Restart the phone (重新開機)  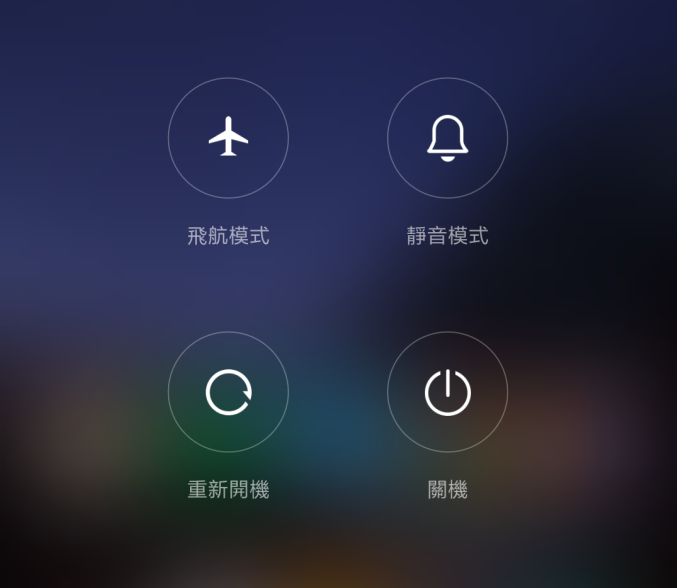[x=228, y=391]
